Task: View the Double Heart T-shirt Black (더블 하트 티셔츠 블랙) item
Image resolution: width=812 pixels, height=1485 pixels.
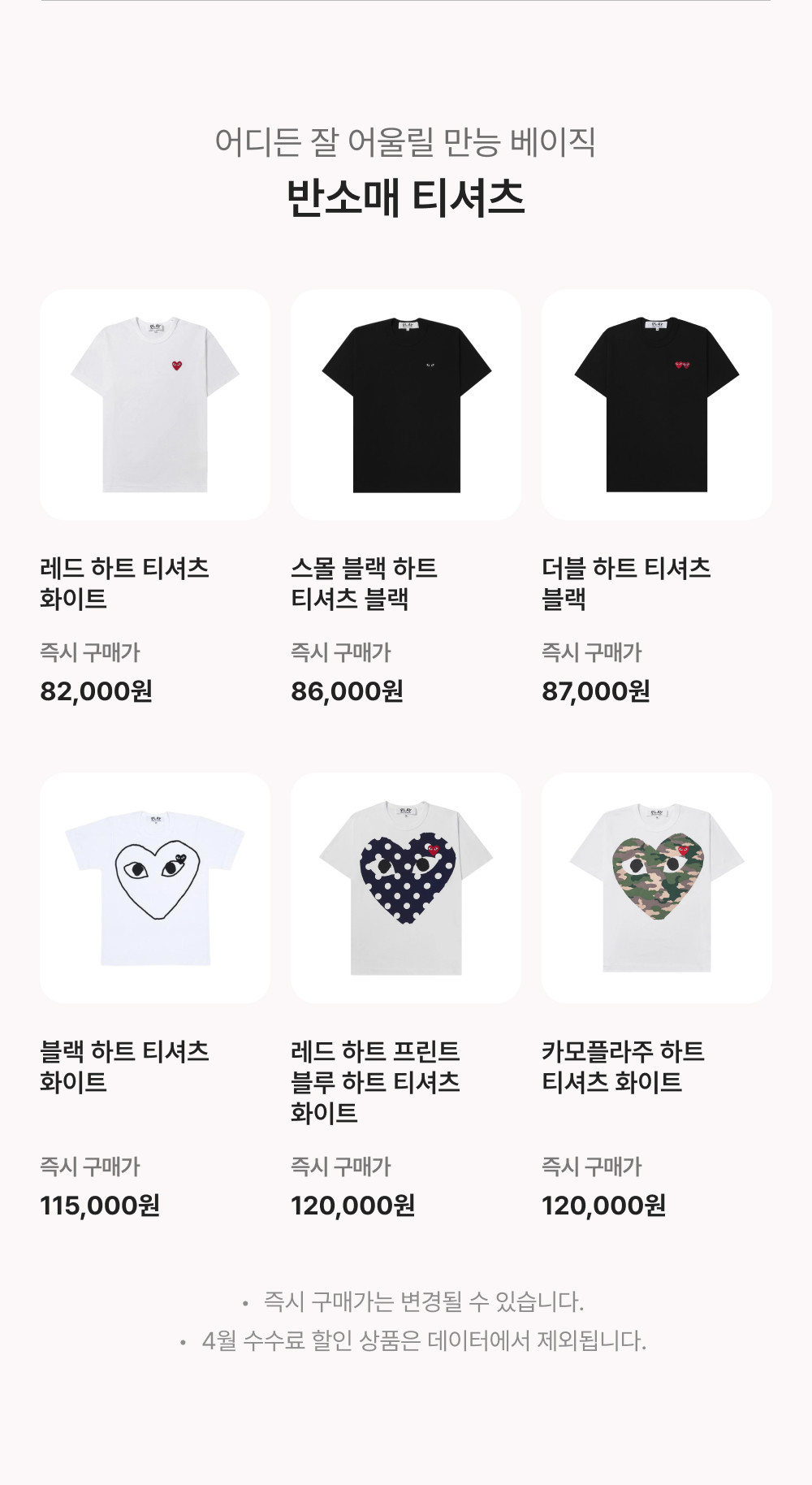Action: pyautogui.click(x=656, y=405)
